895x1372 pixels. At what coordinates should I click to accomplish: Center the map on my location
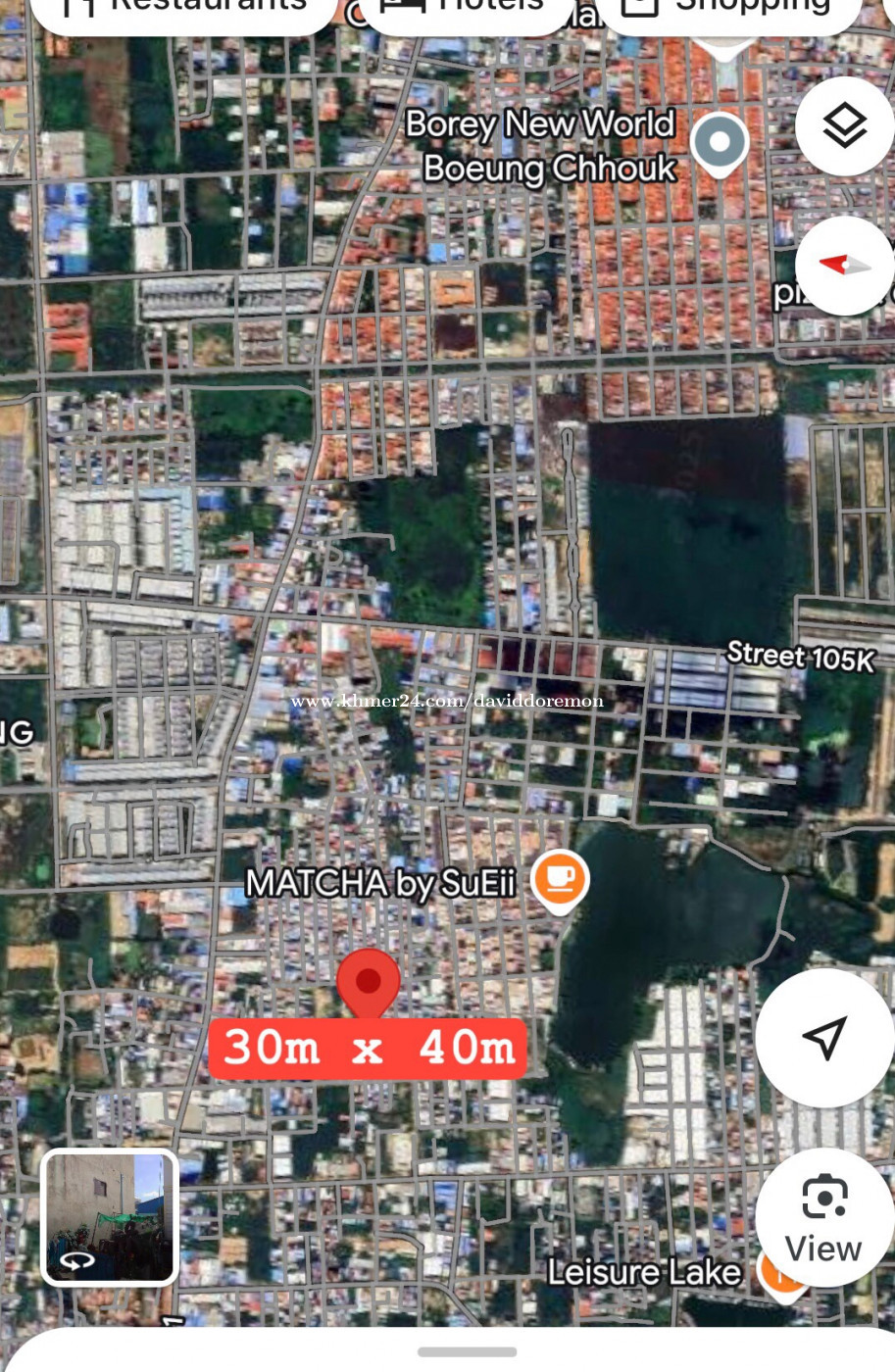824,1038
